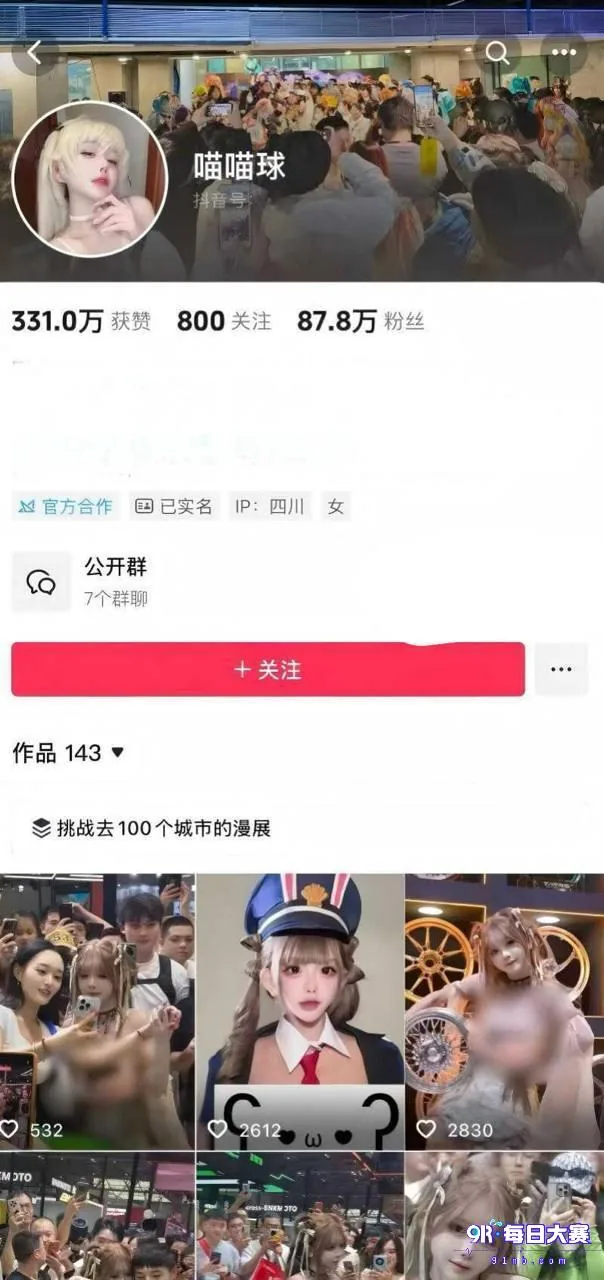This screenshot has height=1280, width=604.
Task: View the 87.8万 粉丝 followers list
Action: (361, 321)
